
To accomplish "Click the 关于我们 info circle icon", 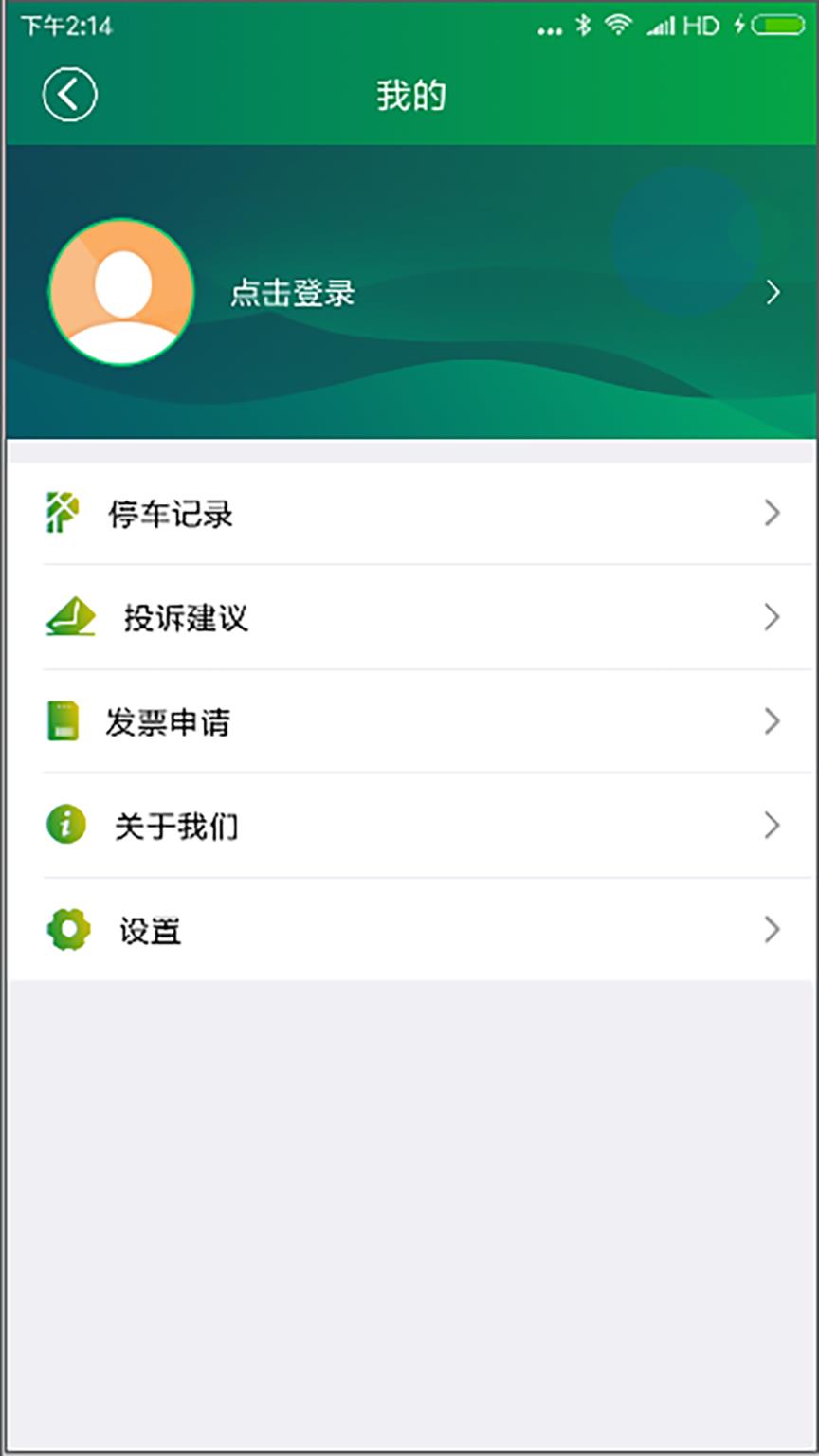I will pyautogui.click(x=65, y=826).
